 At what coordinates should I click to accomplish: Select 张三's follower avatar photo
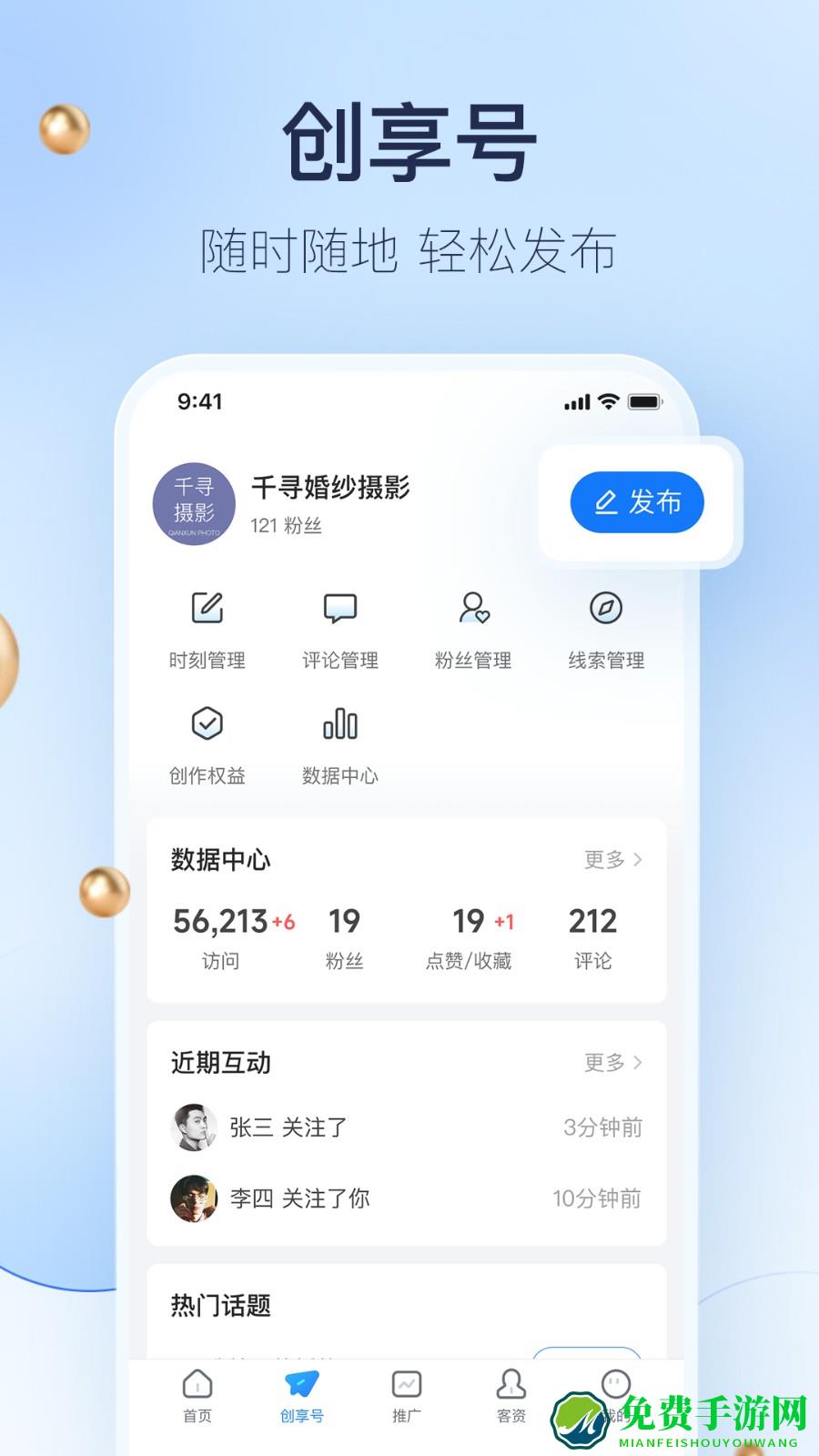click(x=194, y=1127)
